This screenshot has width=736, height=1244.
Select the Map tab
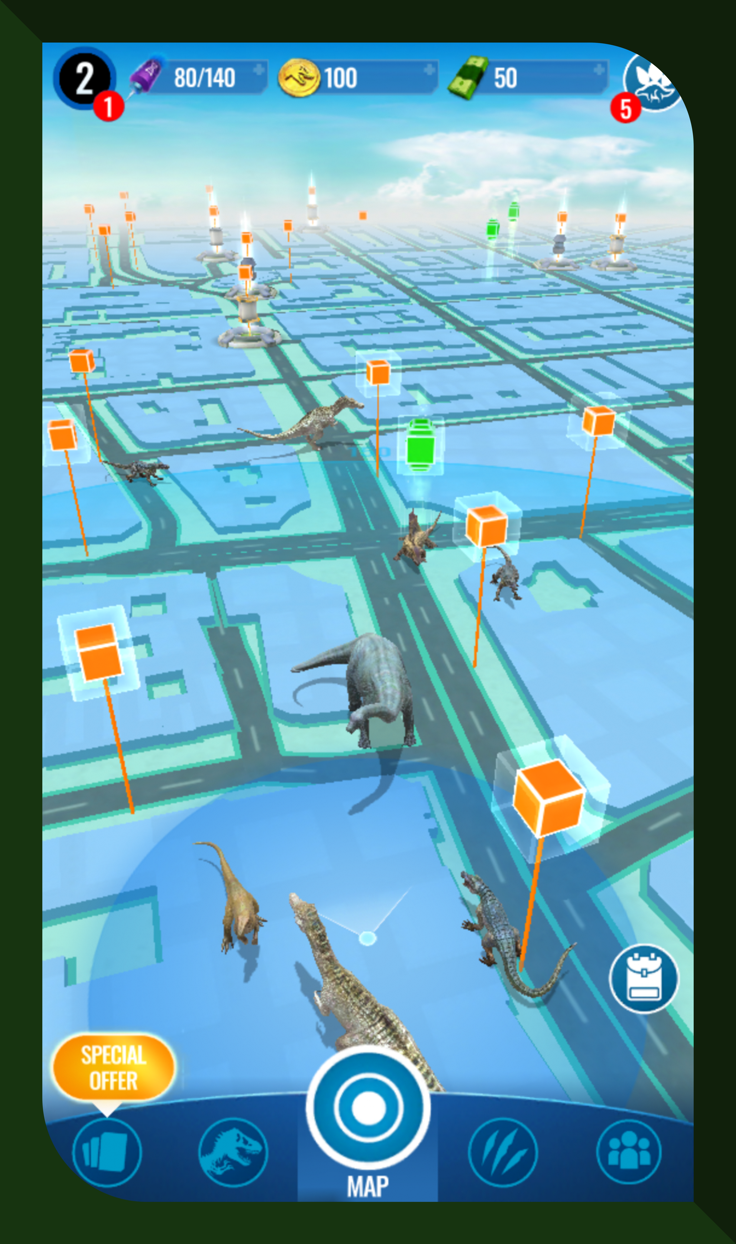[368, 1120]
